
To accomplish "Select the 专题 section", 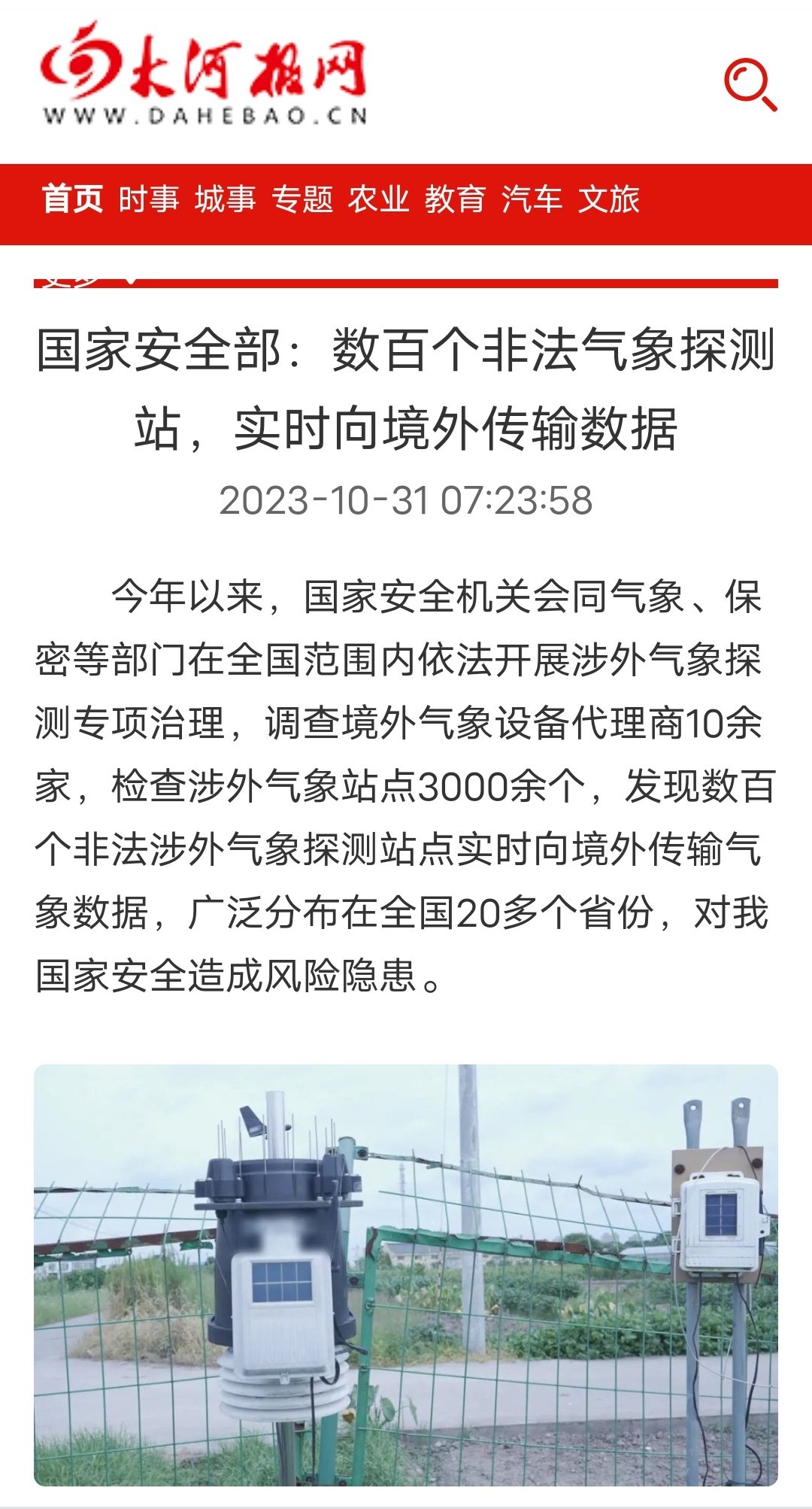I will [x=302, y=199].
